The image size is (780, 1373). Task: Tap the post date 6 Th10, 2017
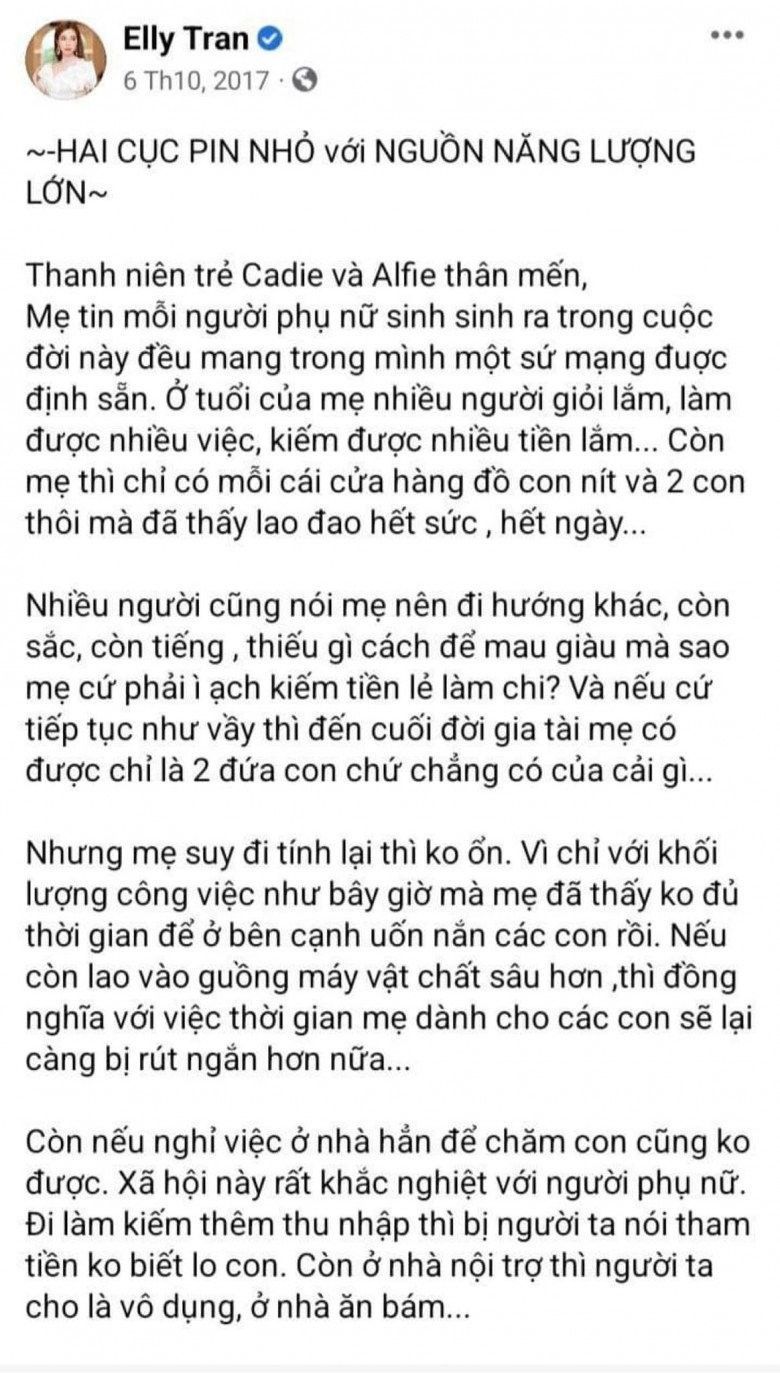(196, 81)
